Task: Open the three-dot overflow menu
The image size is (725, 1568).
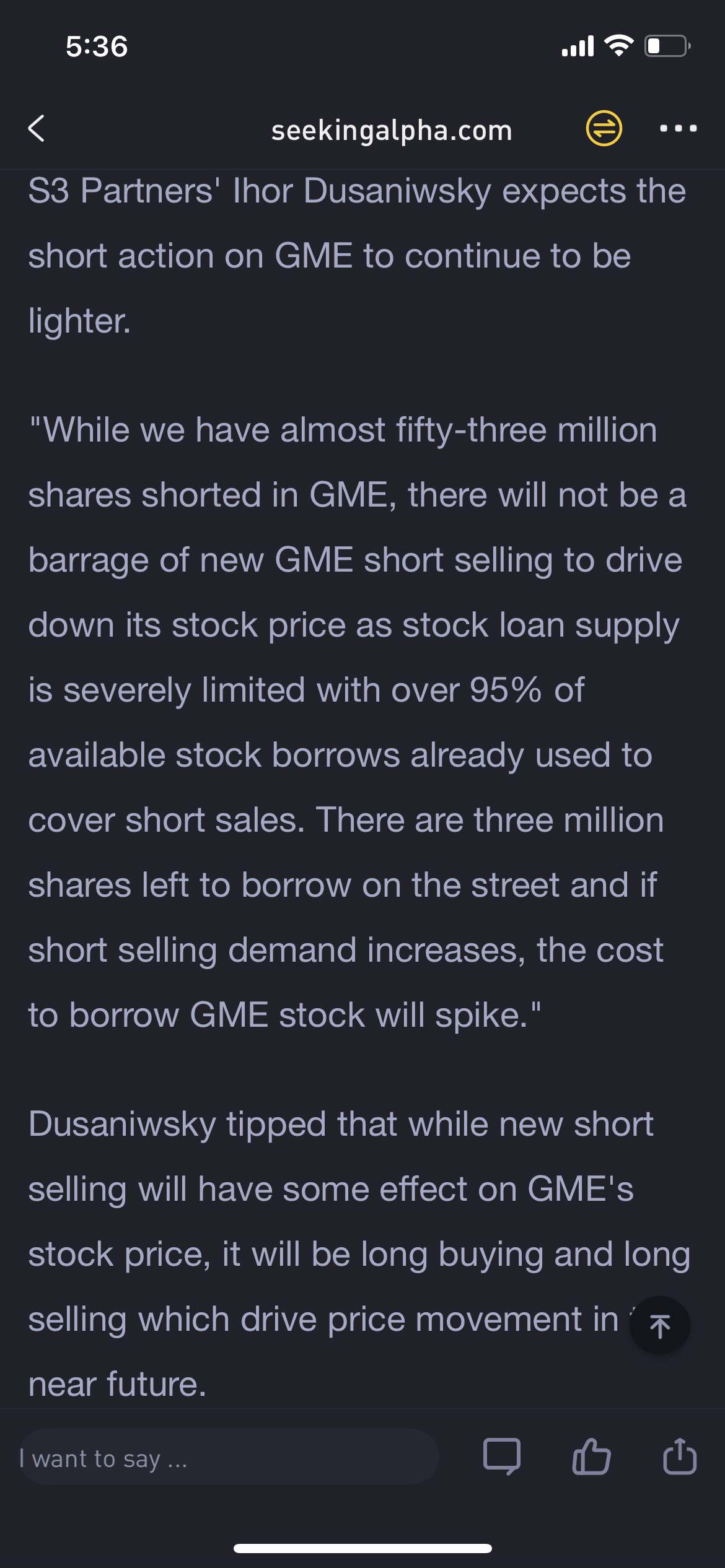Action: point(679,129)
